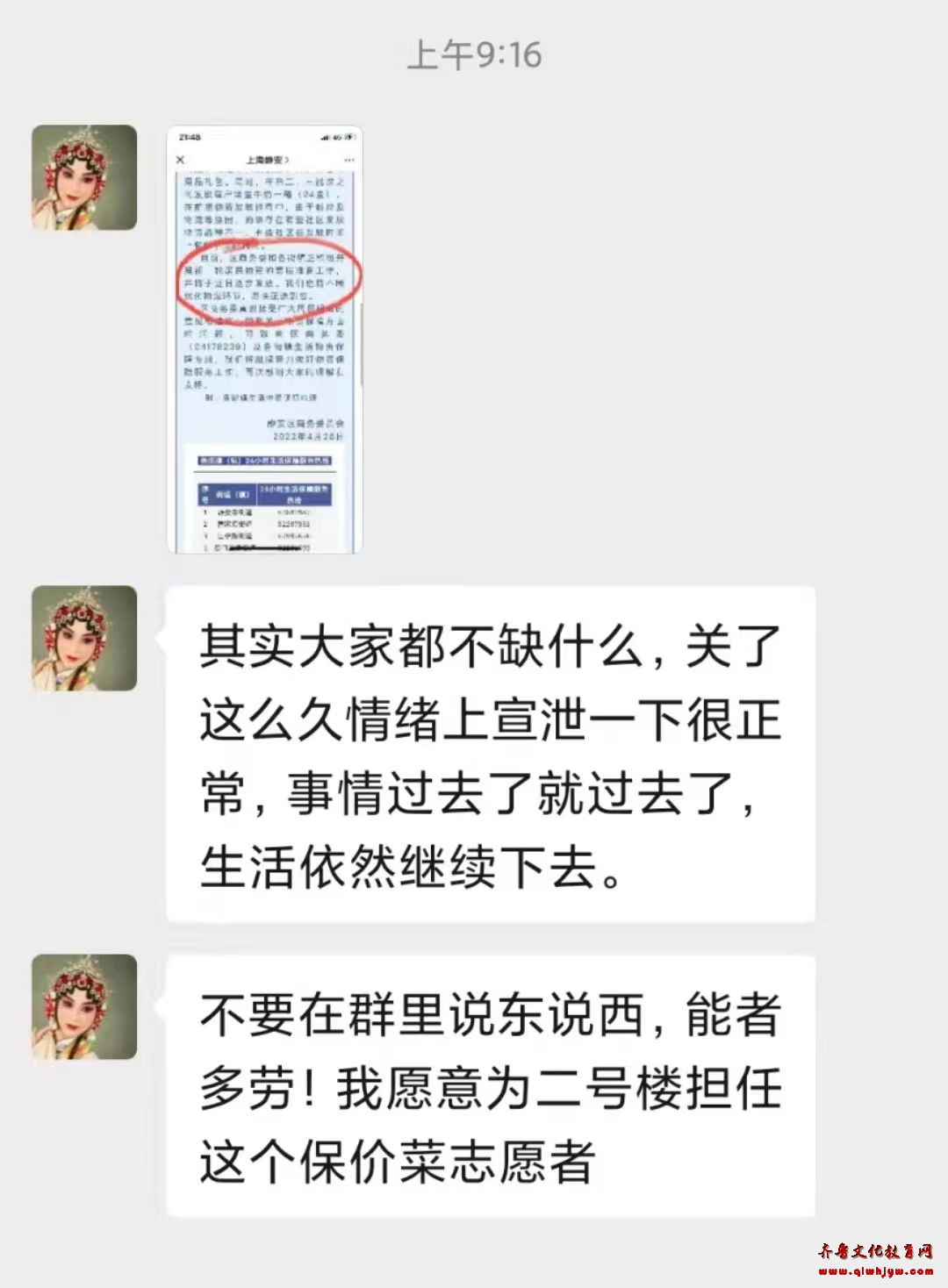948x1288 pixels.
Task: Tap avatar next to the 其实大家都不缺什么 message
Action: (84, 638)
